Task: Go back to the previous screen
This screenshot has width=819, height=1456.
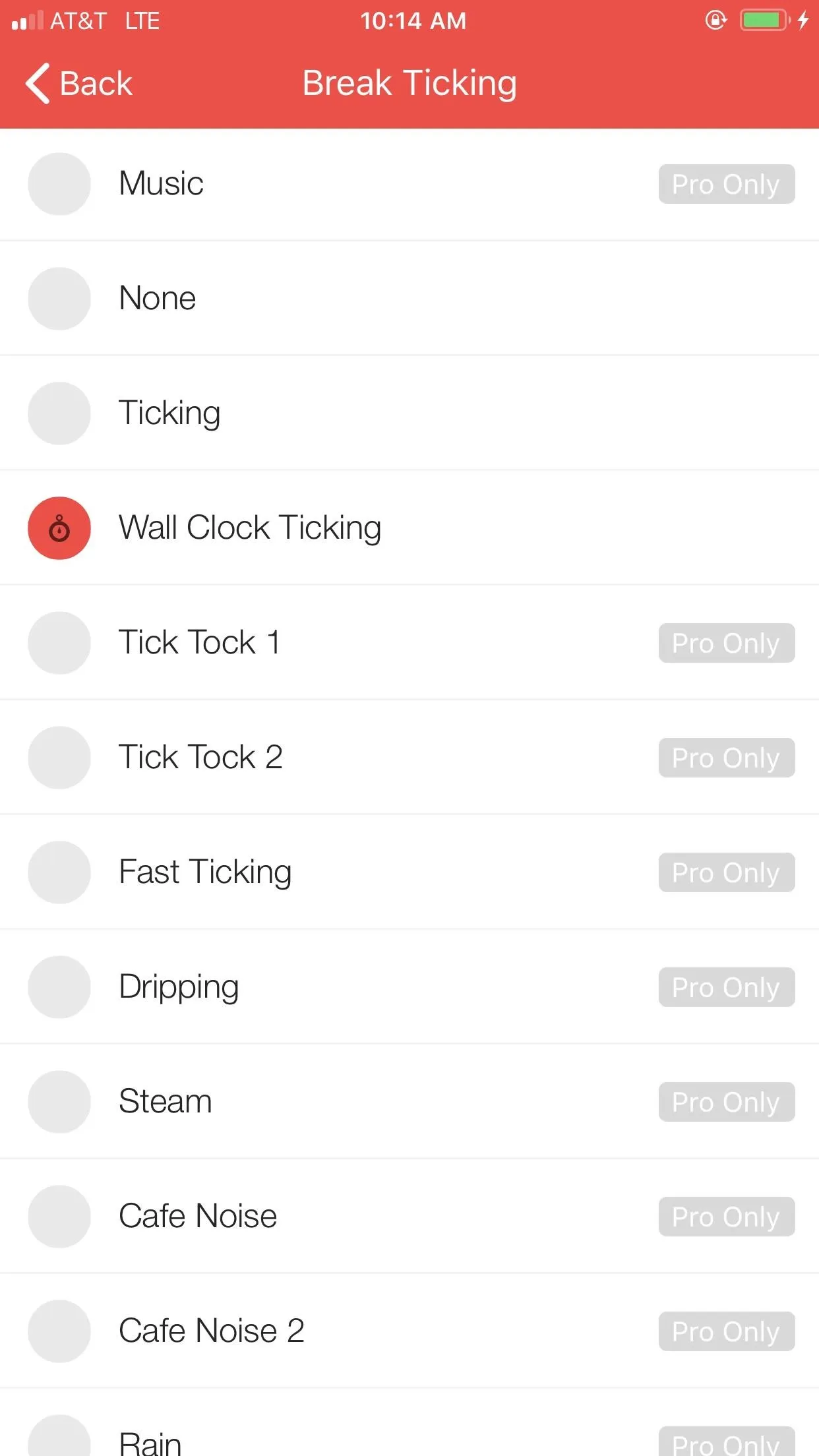Action: tap(78, 84)
